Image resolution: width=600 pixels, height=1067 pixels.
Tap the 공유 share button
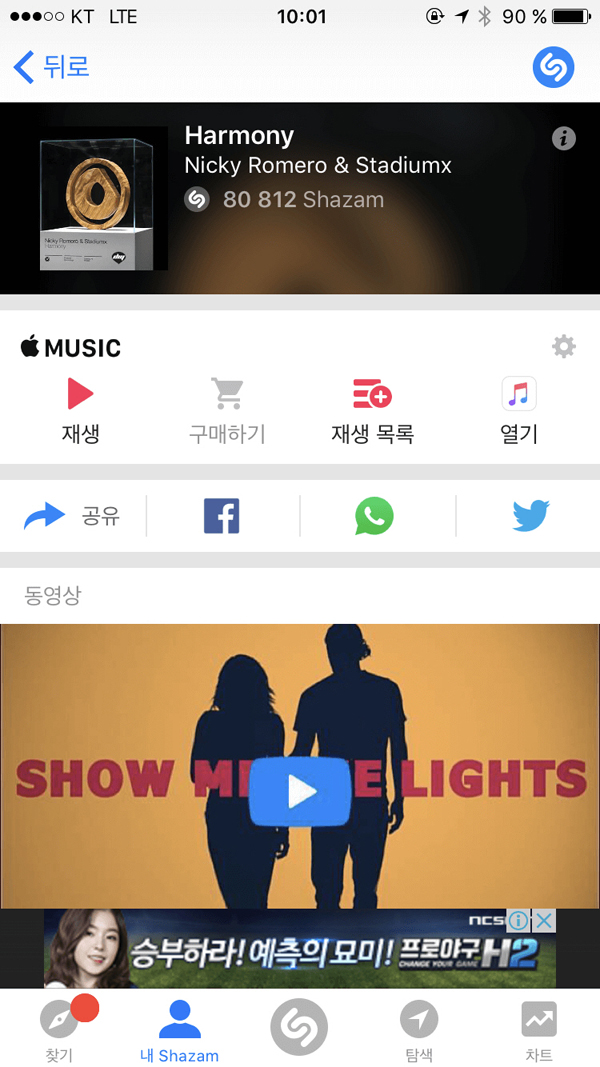72,516
